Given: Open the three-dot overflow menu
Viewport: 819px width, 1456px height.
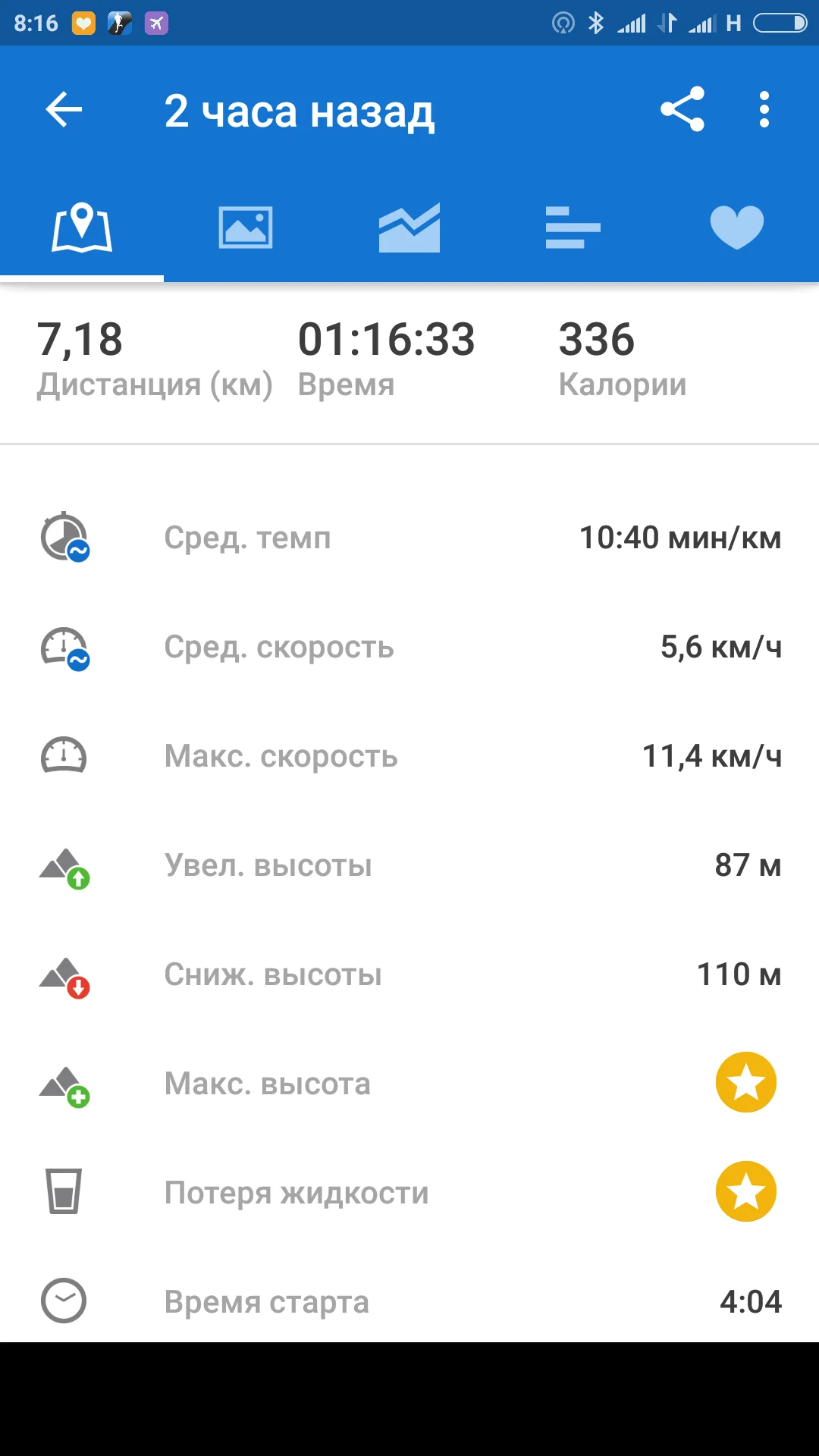Looking at the screenshot, I should point(764,110).
